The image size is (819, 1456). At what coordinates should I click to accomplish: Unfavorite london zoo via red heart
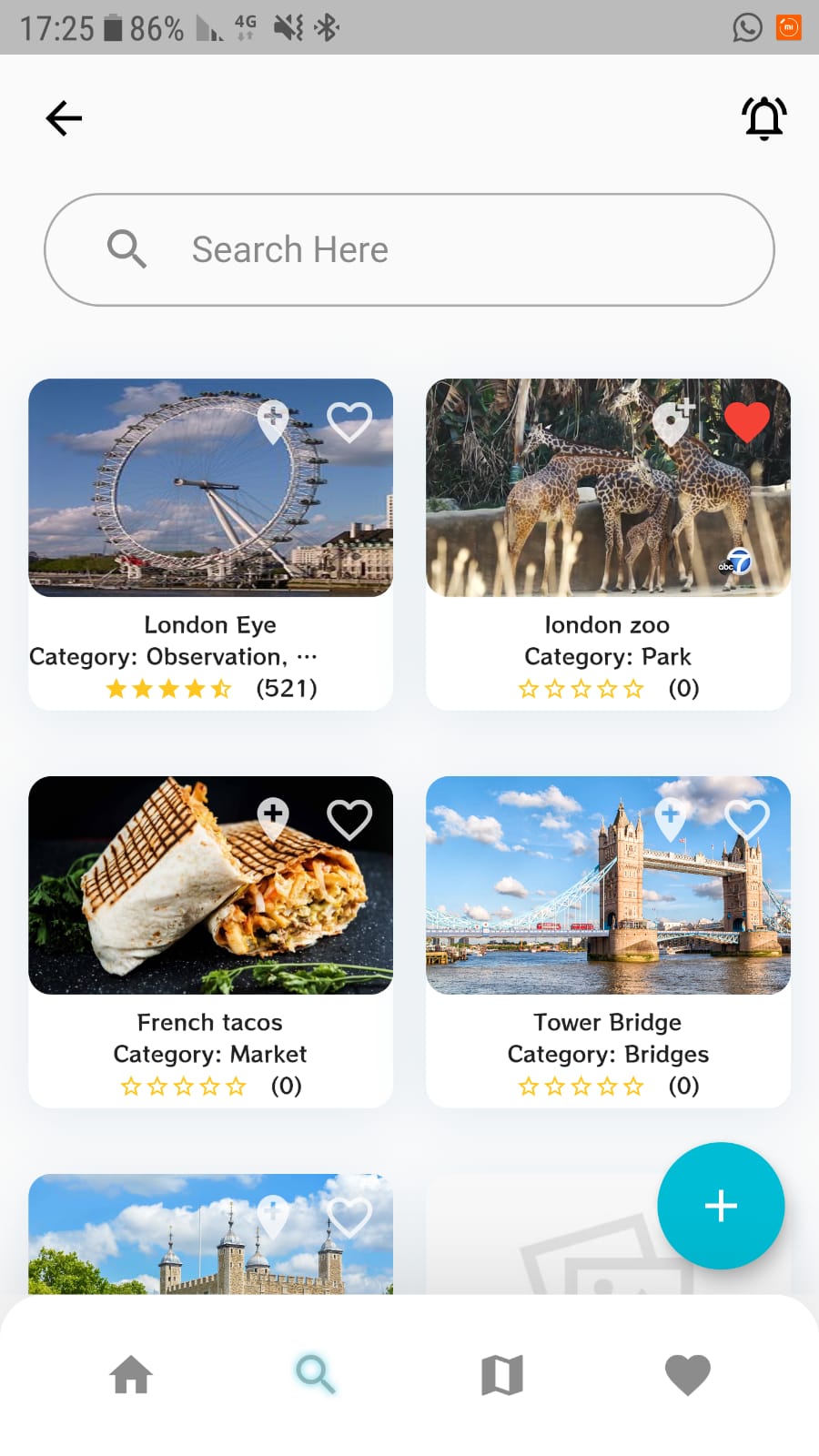click(747, 421)
